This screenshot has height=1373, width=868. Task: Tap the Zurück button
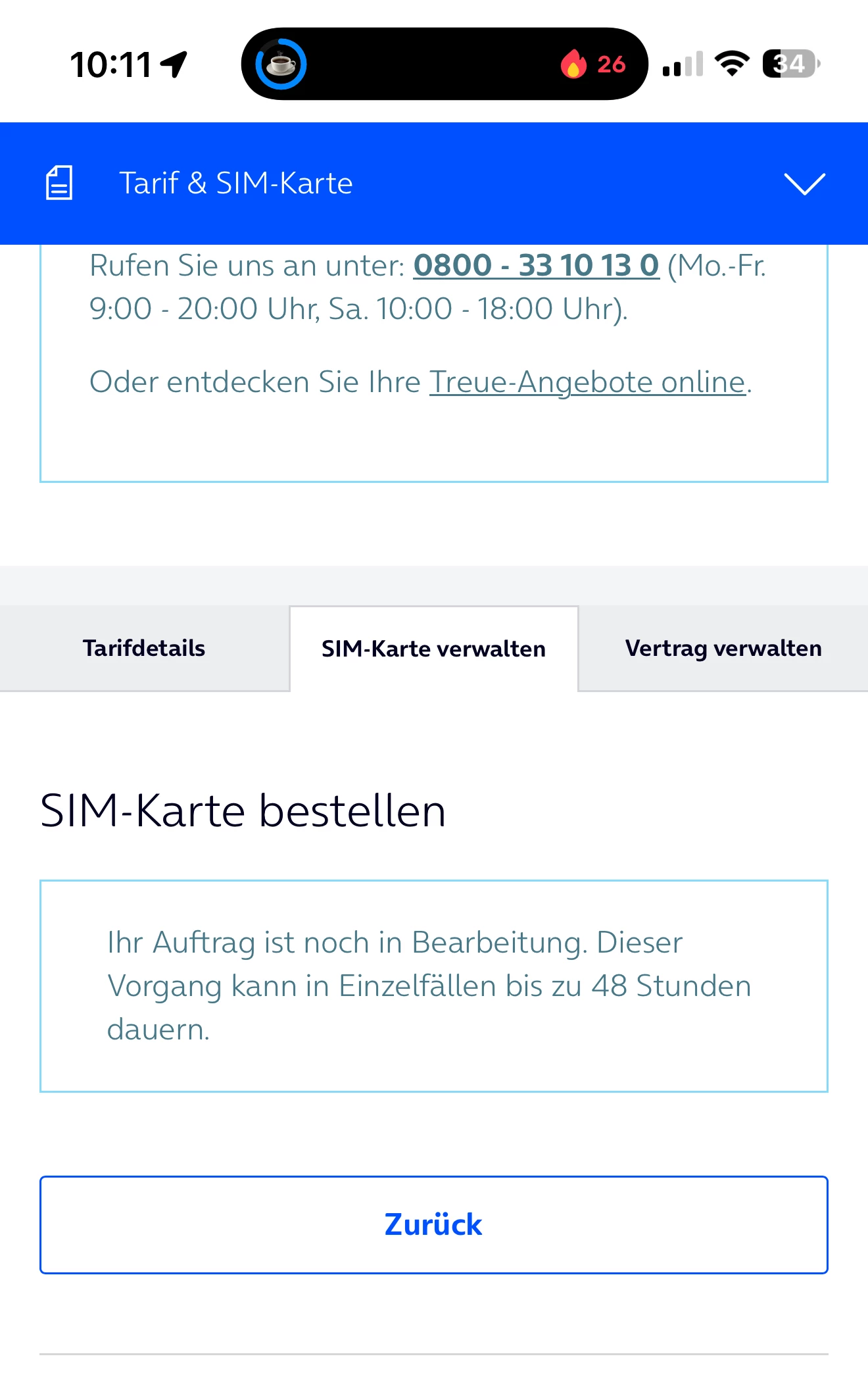coord(433,1224)
